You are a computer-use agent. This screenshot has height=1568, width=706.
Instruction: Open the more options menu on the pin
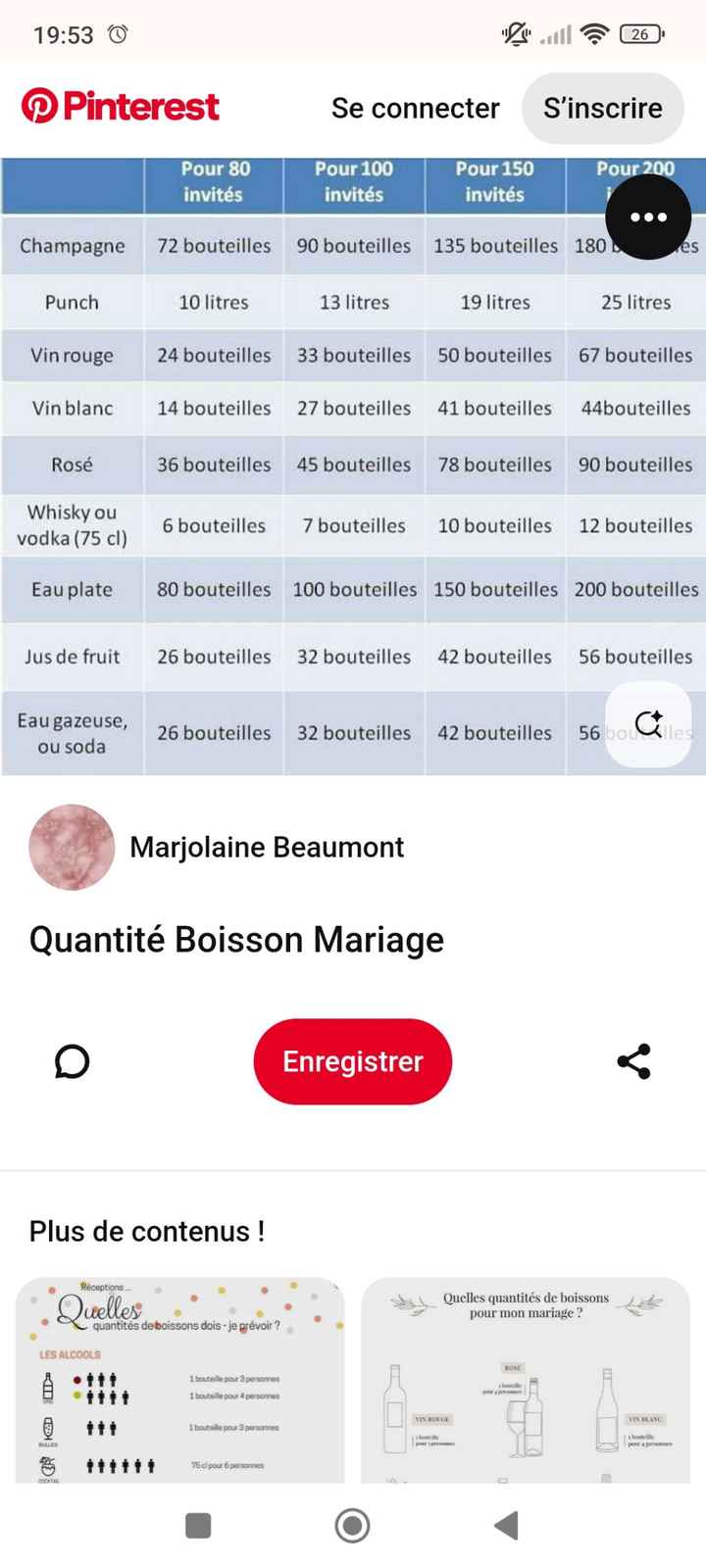[647, 216]
